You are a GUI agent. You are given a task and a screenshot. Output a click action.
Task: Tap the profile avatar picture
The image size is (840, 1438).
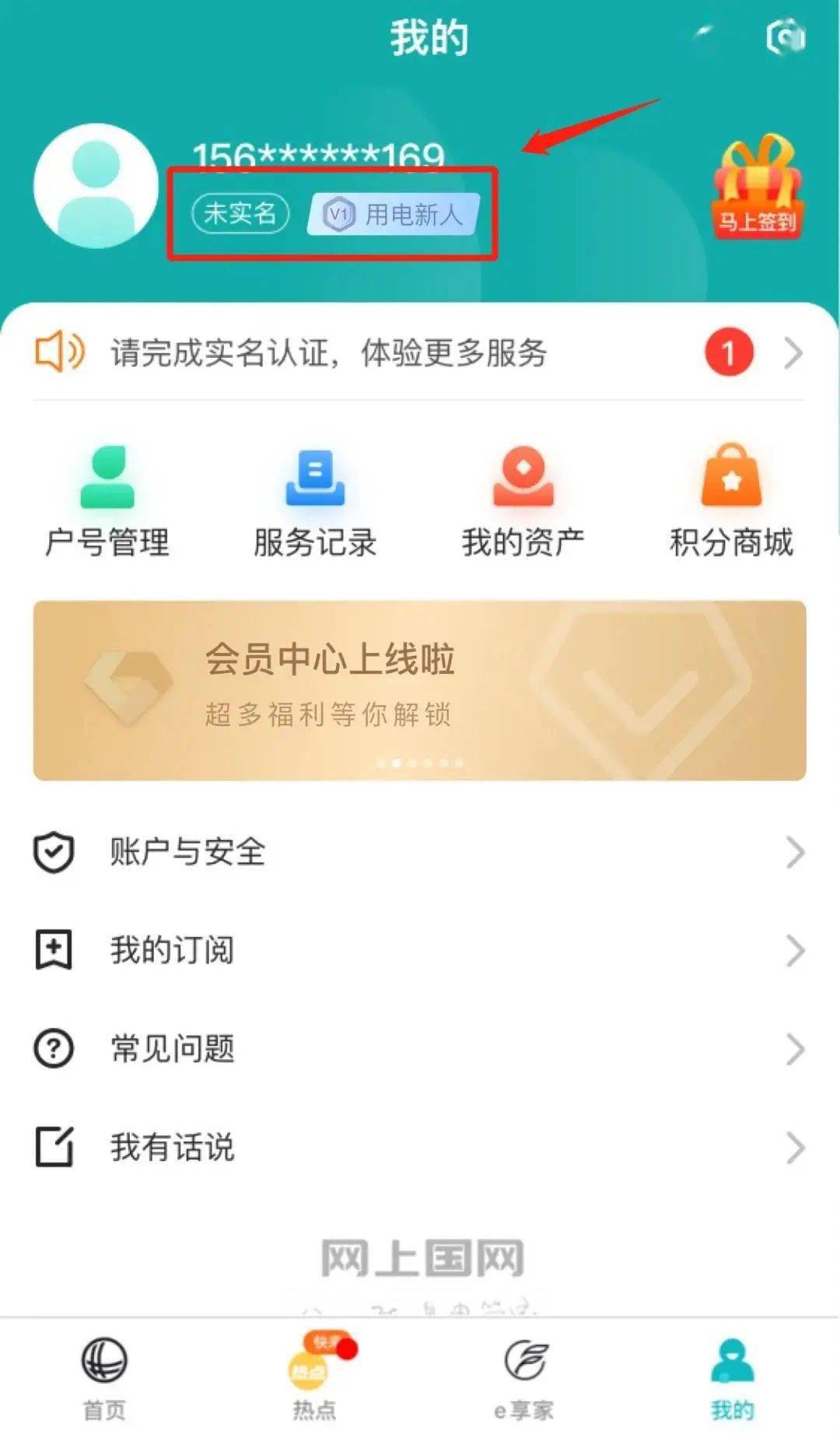tap(96, 186)
